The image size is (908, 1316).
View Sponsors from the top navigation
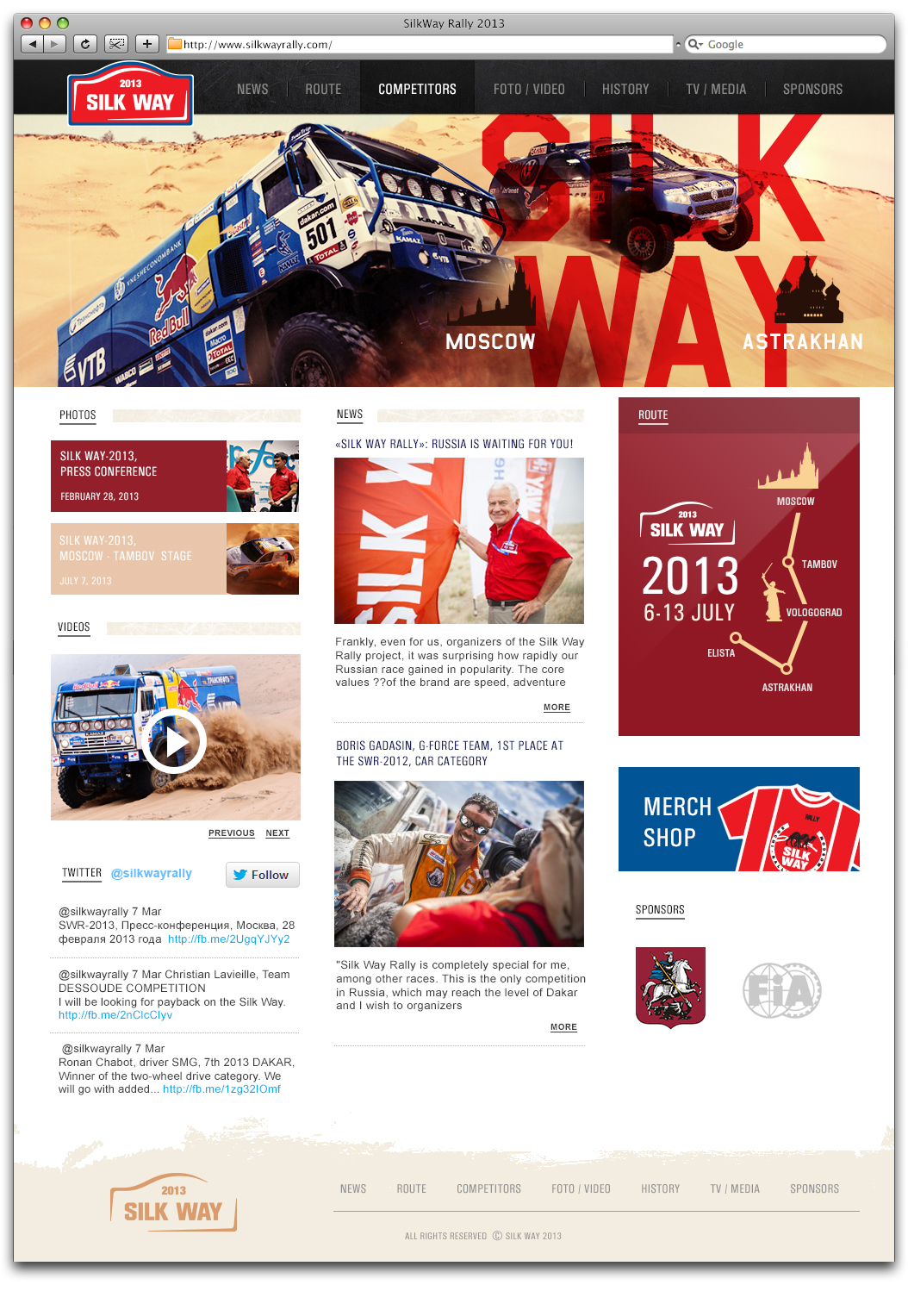812,89
